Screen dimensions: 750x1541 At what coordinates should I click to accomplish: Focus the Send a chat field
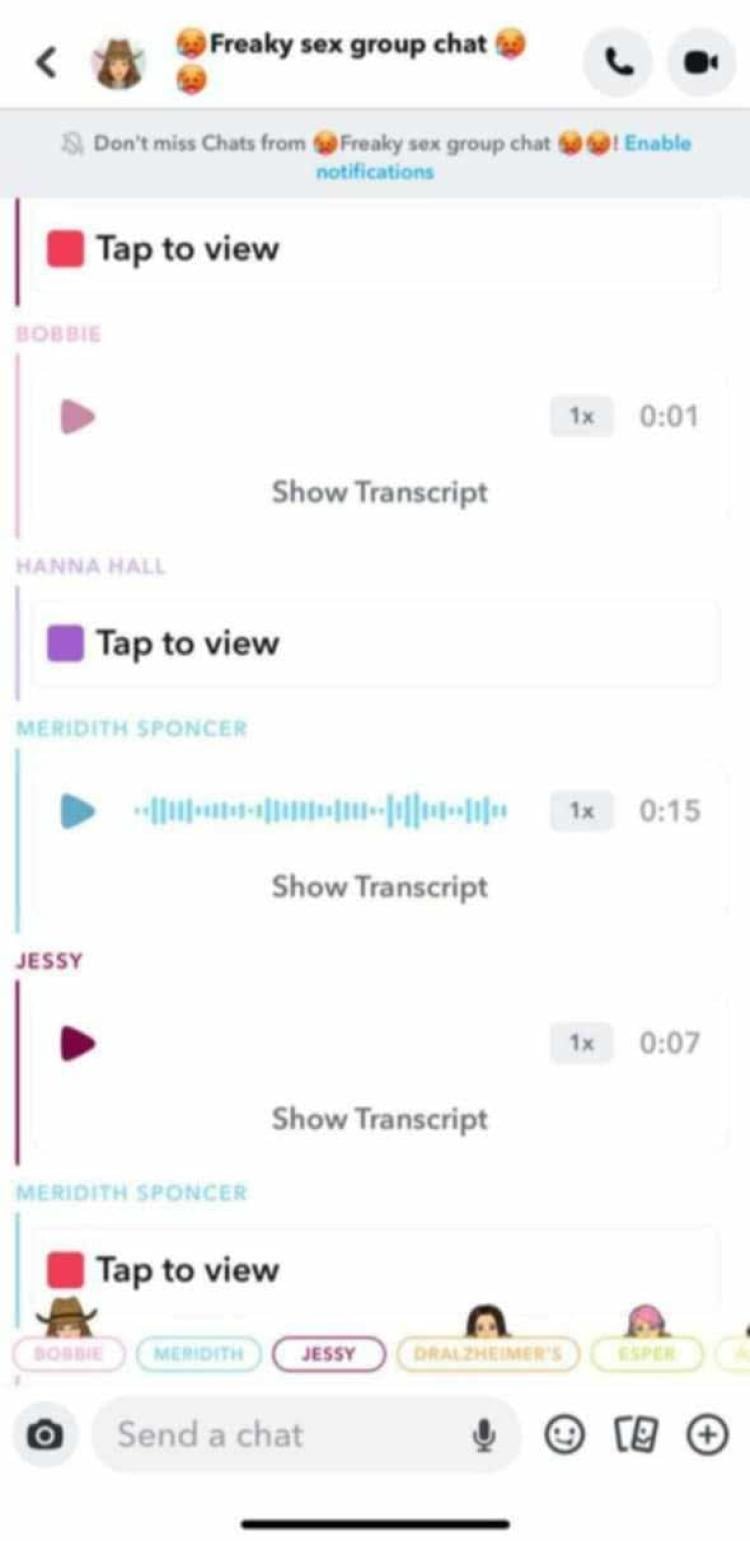pos(280,1436)
